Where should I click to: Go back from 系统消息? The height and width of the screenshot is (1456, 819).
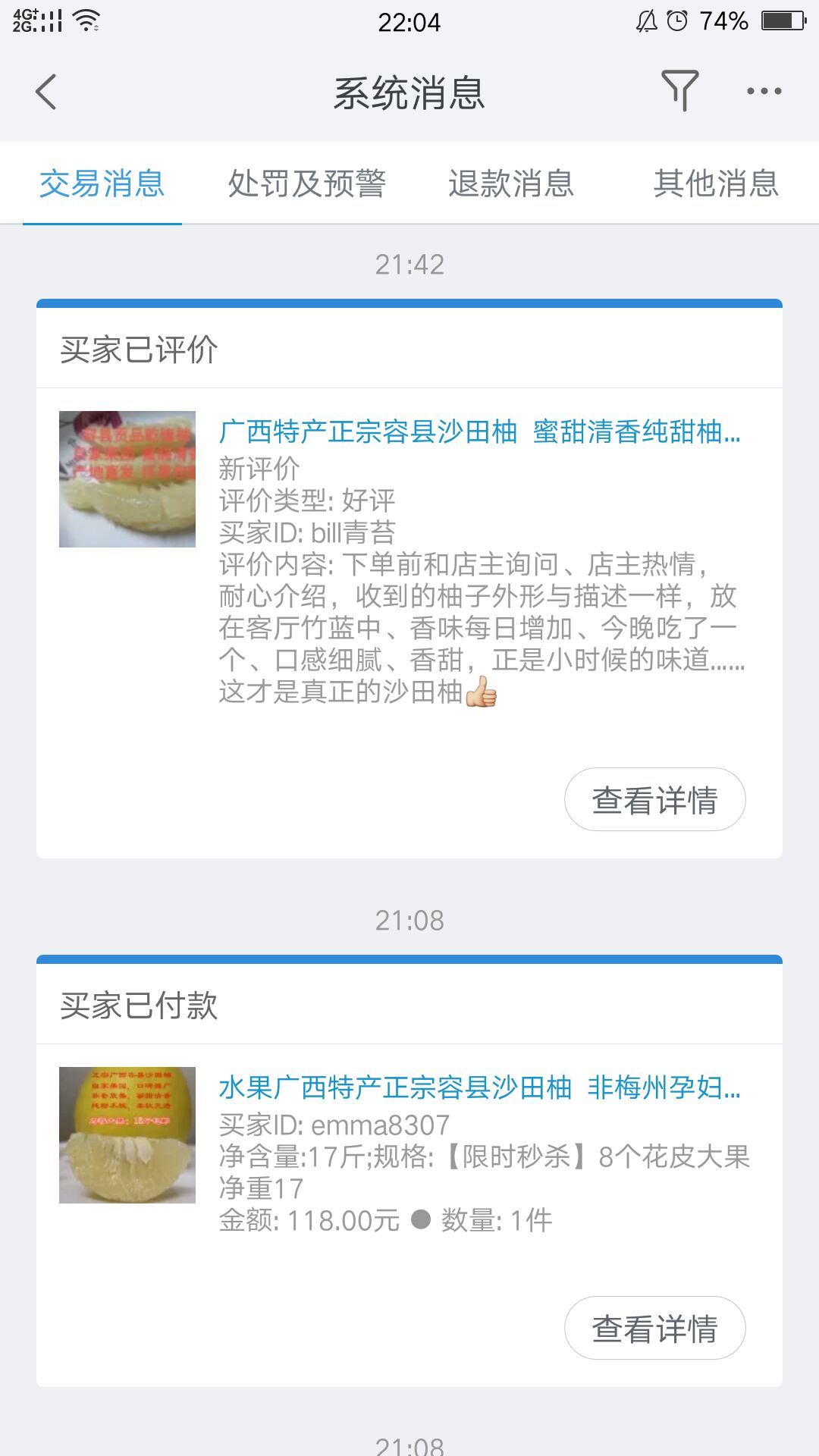pyautogui.click(x=46, y=92)
